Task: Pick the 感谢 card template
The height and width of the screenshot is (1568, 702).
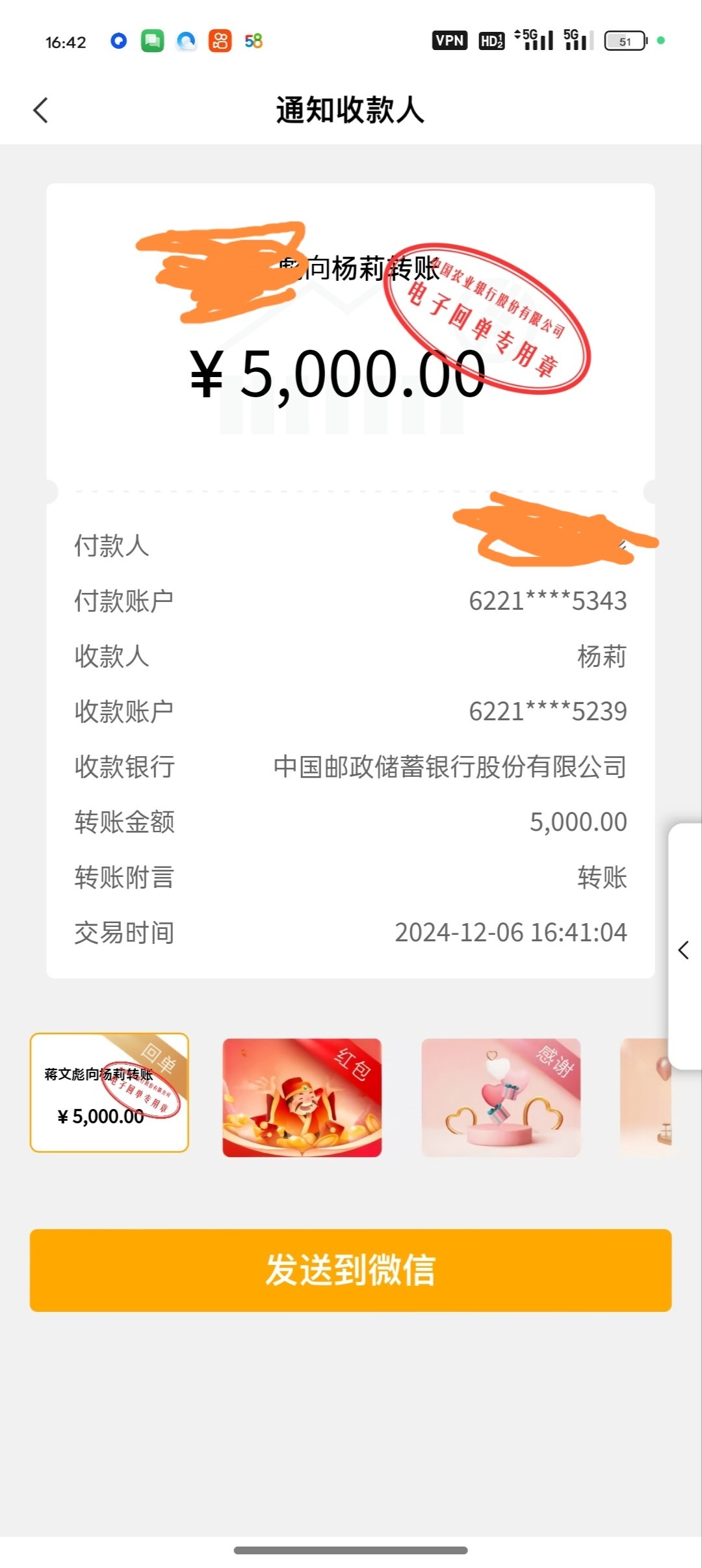Action: pyautogui.click(x=500, y=1097)
